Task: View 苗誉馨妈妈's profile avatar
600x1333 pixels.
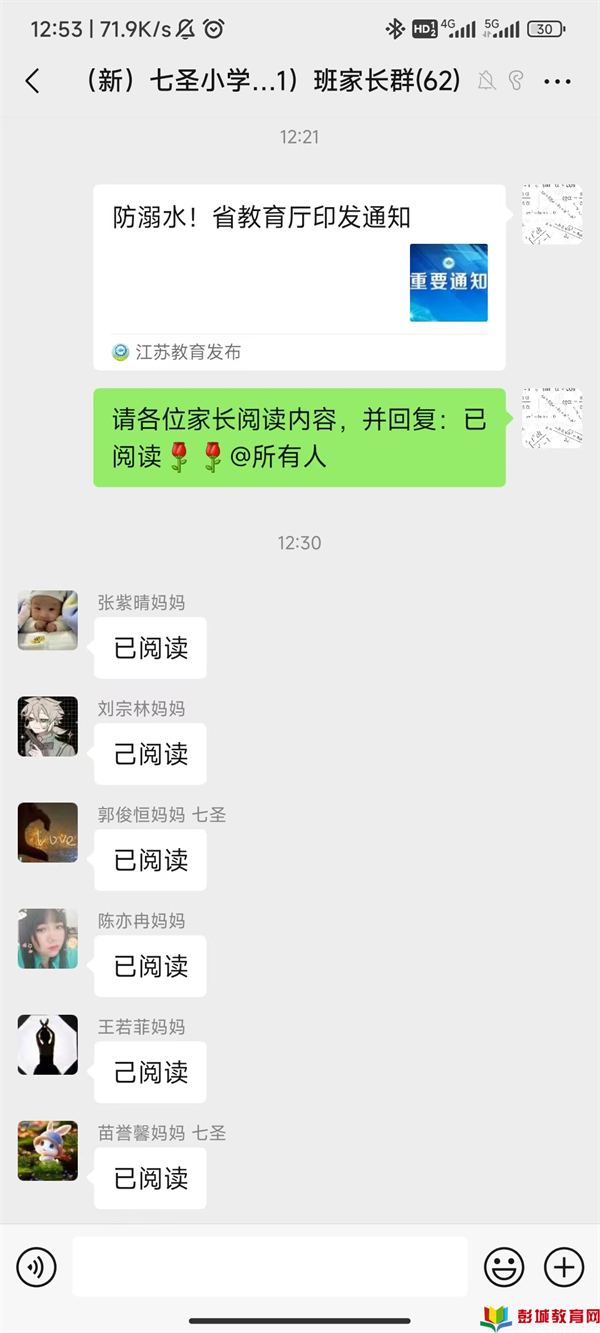Action: 47,1150
